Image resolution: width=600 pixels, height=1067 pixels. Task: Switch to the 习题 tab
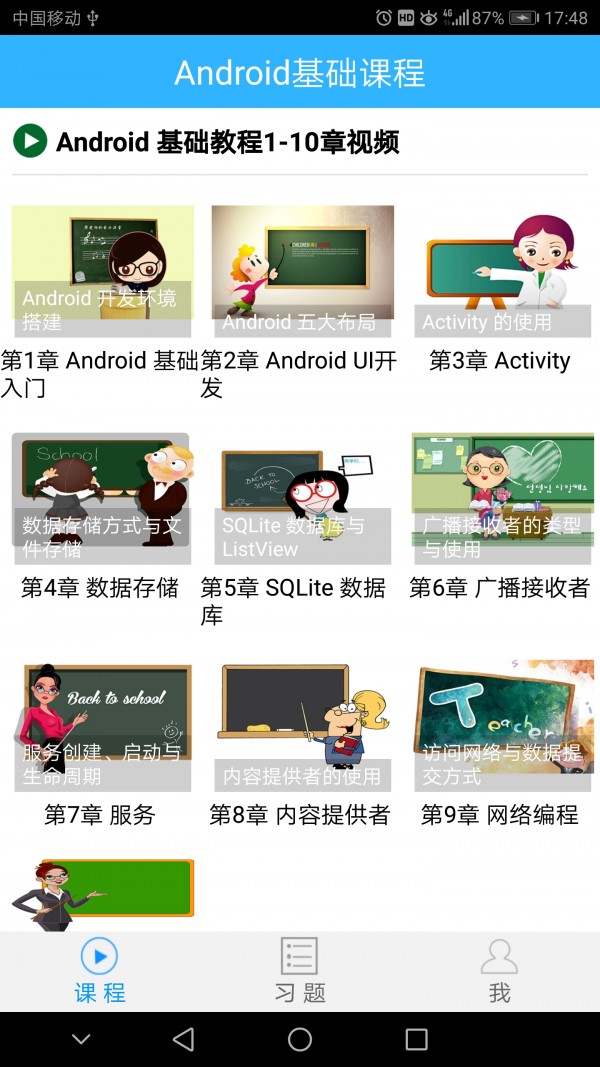tap(300, 970)
